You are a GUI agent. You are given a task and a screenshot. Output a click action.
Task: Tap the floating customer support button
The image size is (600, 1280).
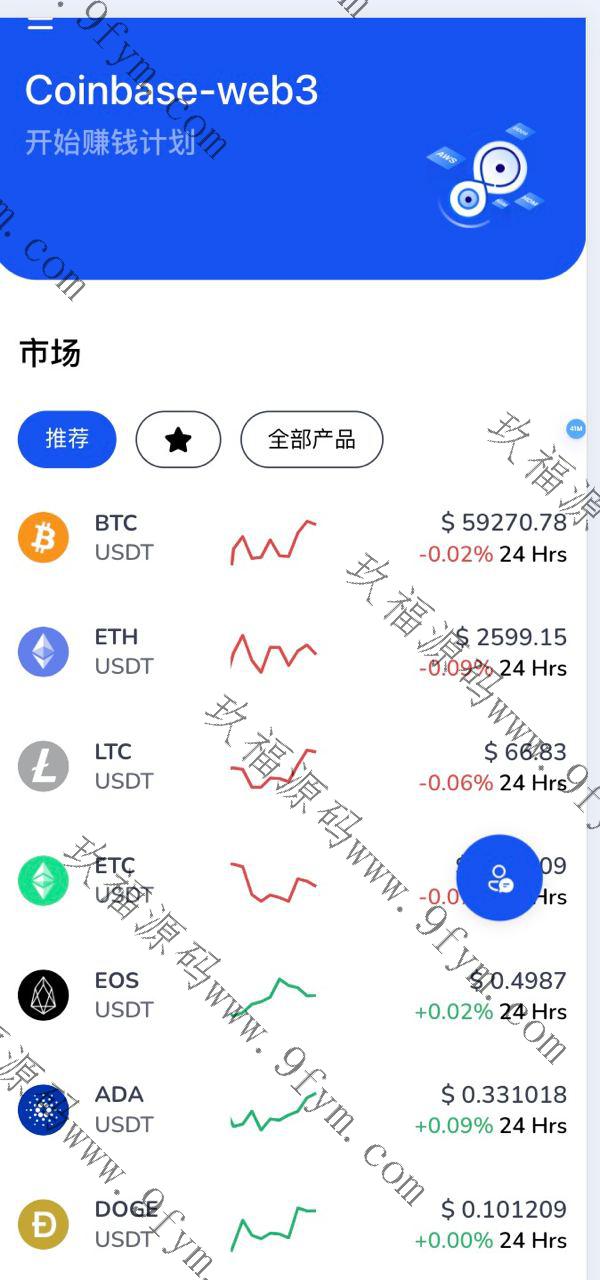498,877
